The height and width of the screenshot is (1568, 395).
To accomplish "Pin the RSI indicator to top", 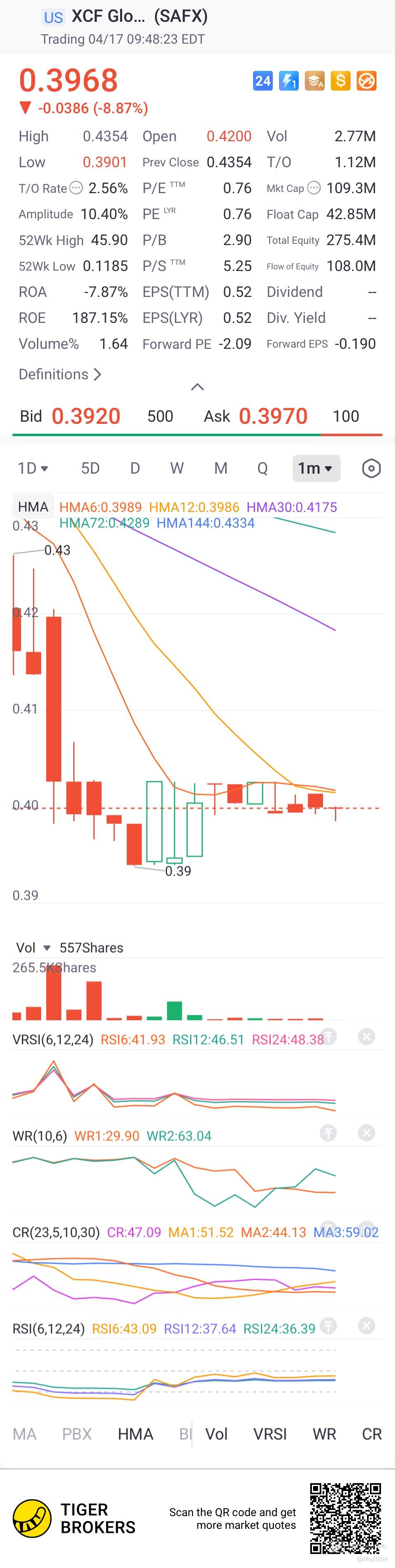I will point(328,1326).
